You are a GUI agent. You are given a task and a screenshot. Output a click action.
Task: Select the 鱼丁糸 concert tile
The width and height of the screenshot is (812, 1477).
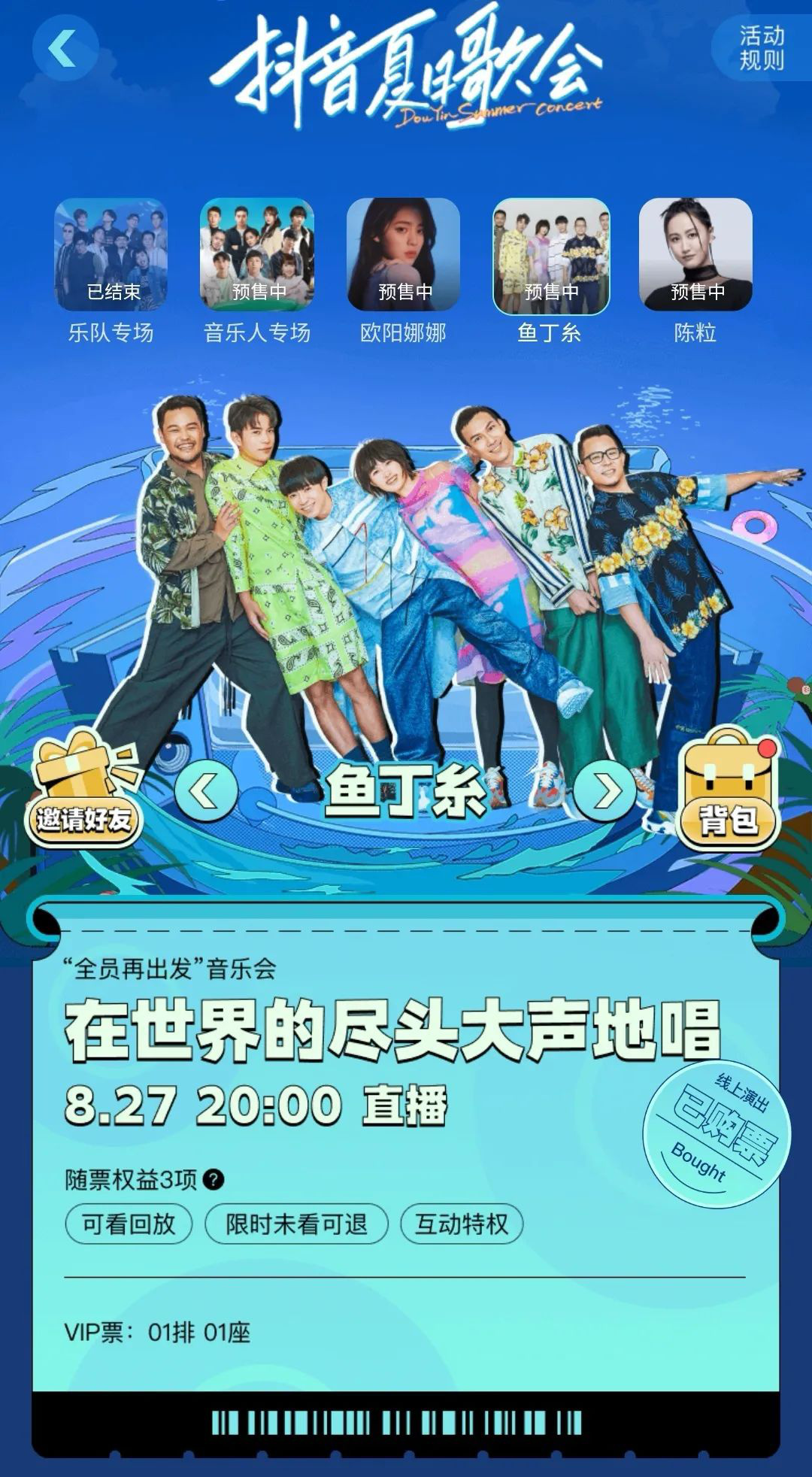tap(550, 256)
